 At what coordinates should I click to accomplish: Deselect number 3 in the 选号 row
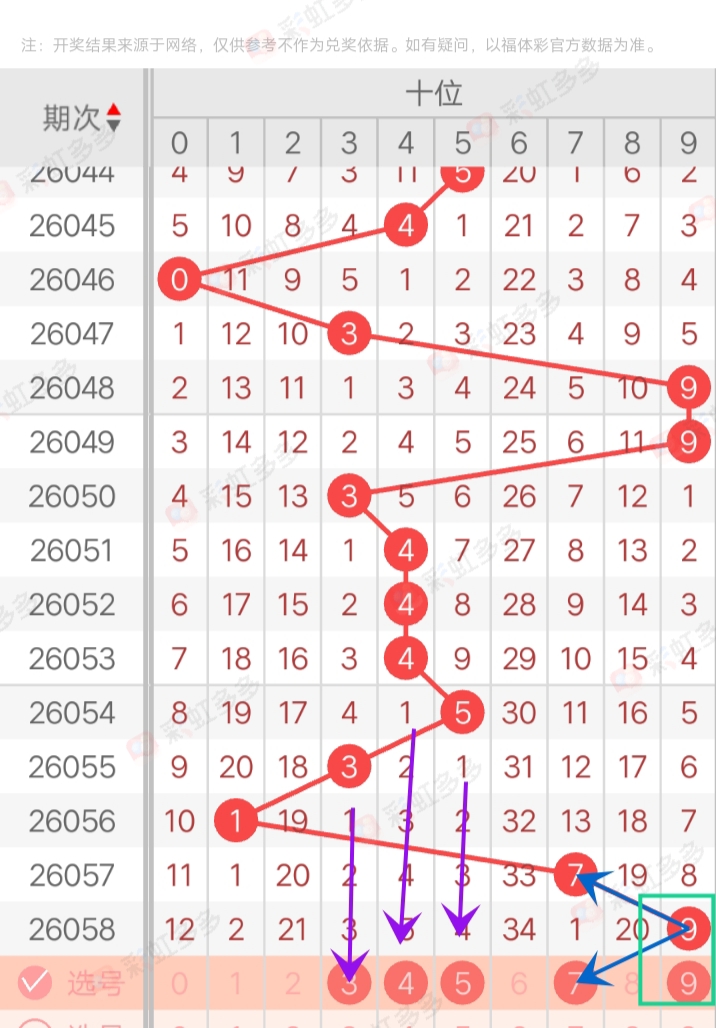click(x=349, y=984)
